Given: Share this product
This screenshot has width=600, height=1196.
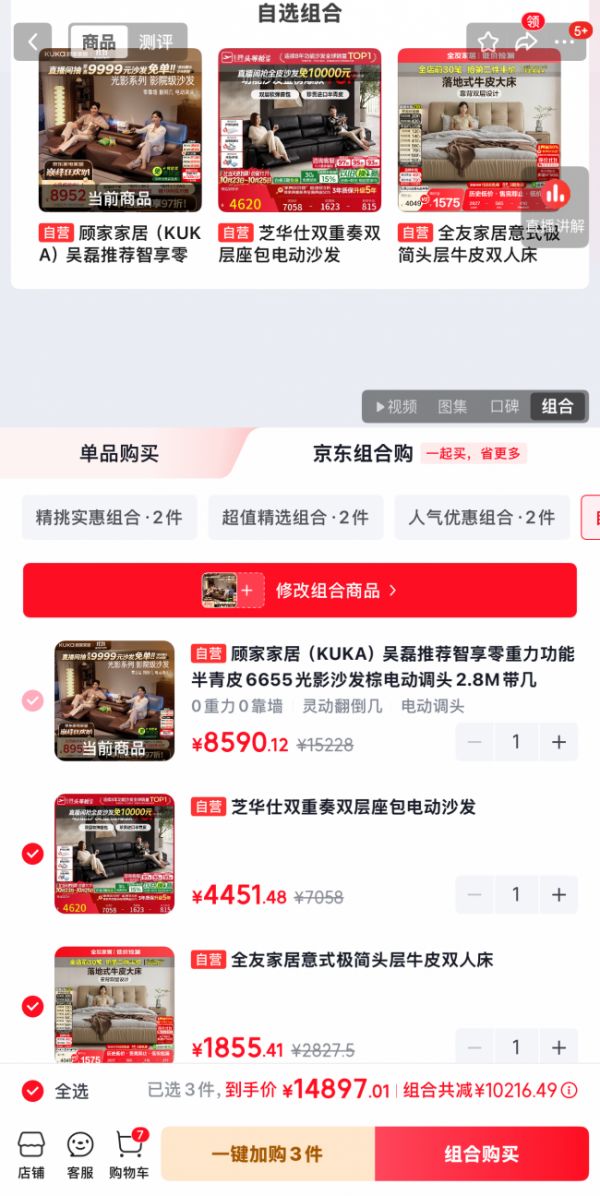Looking at the screenshot, I should (526, 42).
